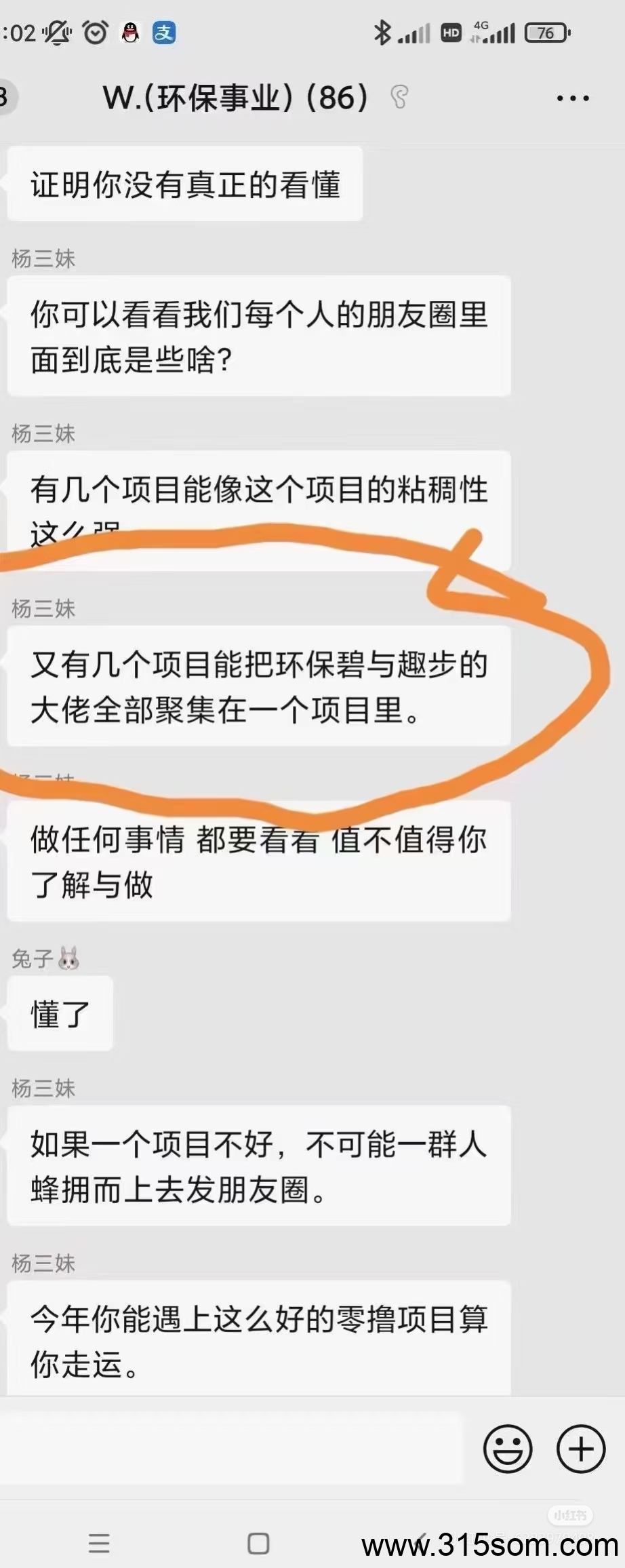The width and height of the screenshot is (625, 1568).
Task: Go to the system home screen
Action: [x=258, y=1544]
